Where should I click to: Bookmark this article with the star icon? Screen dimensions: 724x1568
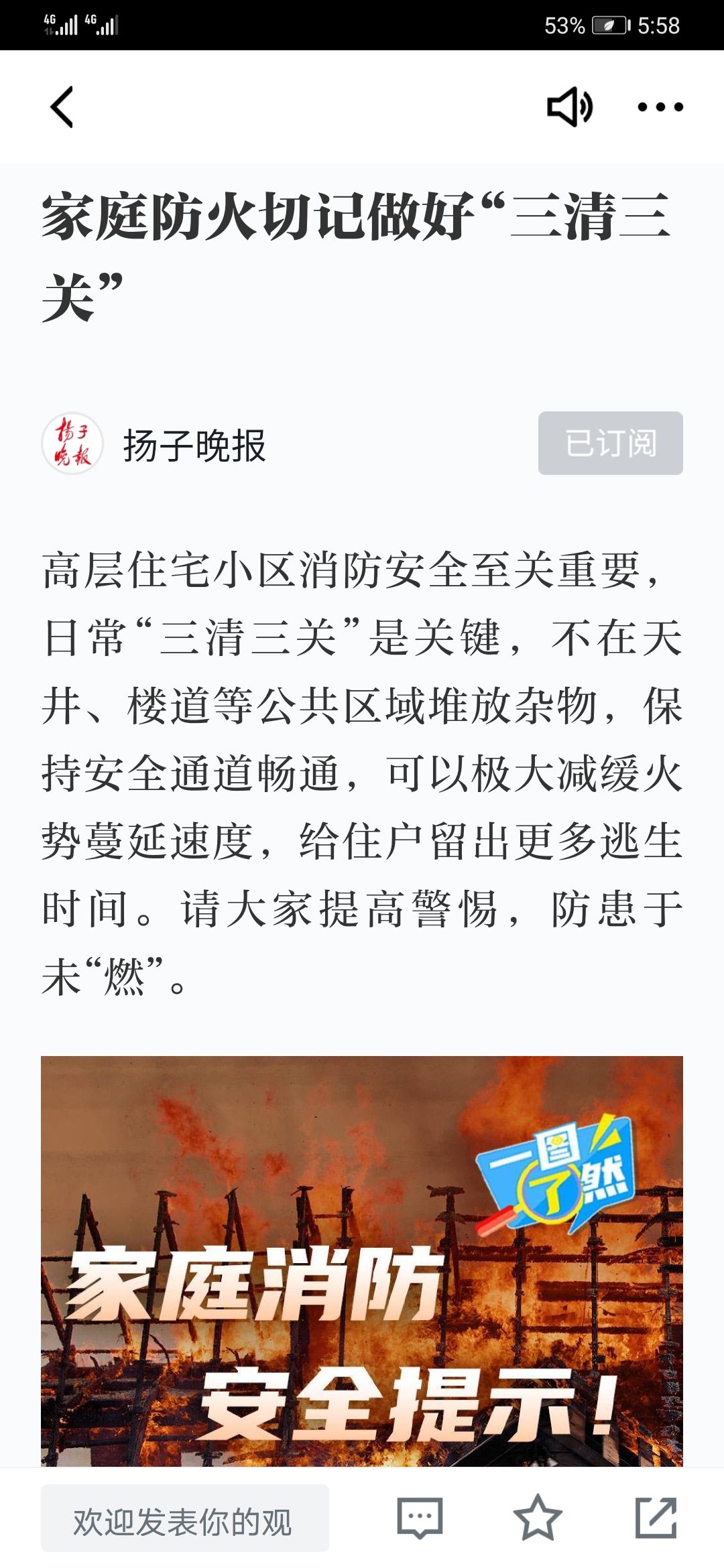(x=537, y=1518)
